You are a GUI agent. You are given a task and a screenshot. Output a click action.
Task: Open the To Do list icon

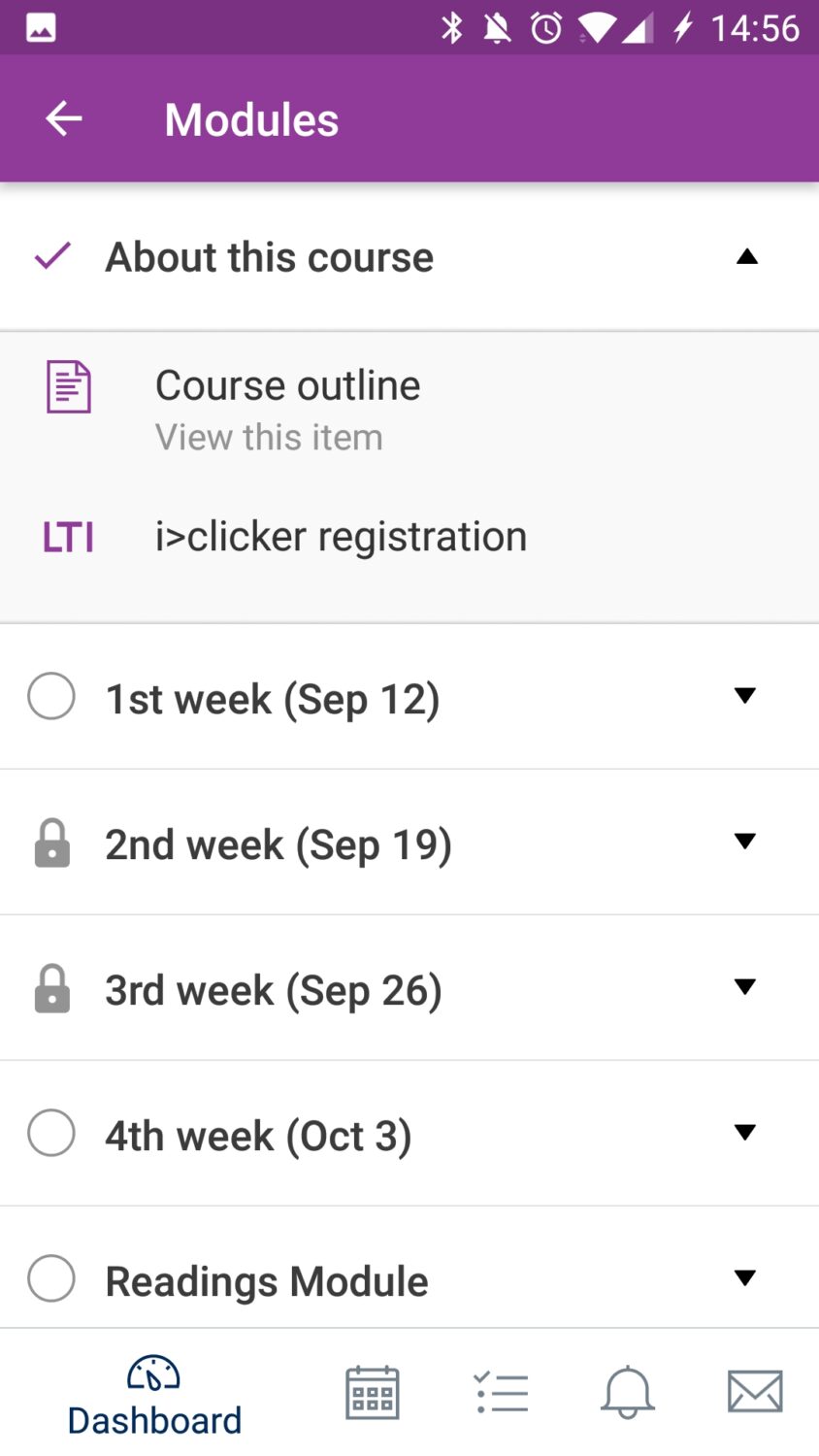(x=501, y=1391)
